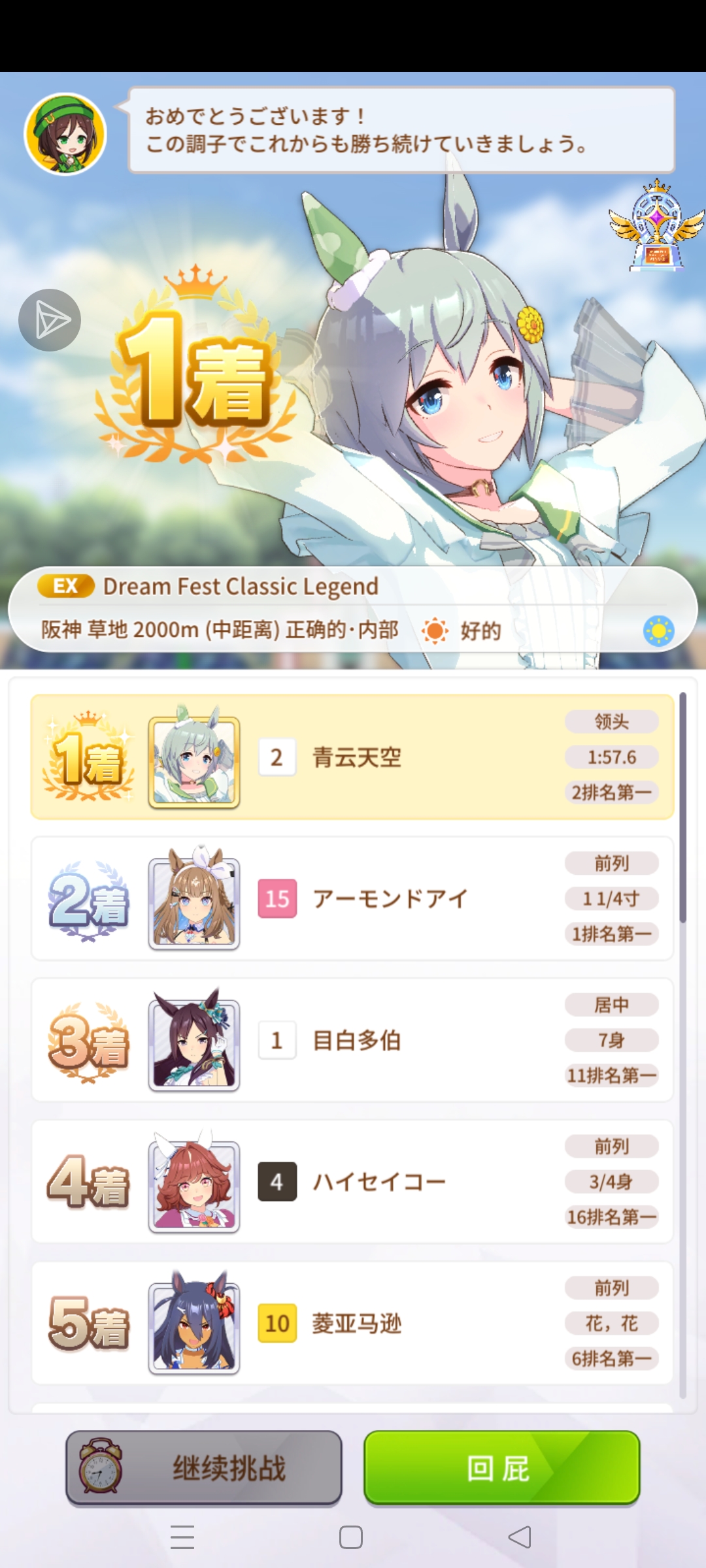Go to the system home screen

pyautogui.click(x=351, y=1537)
